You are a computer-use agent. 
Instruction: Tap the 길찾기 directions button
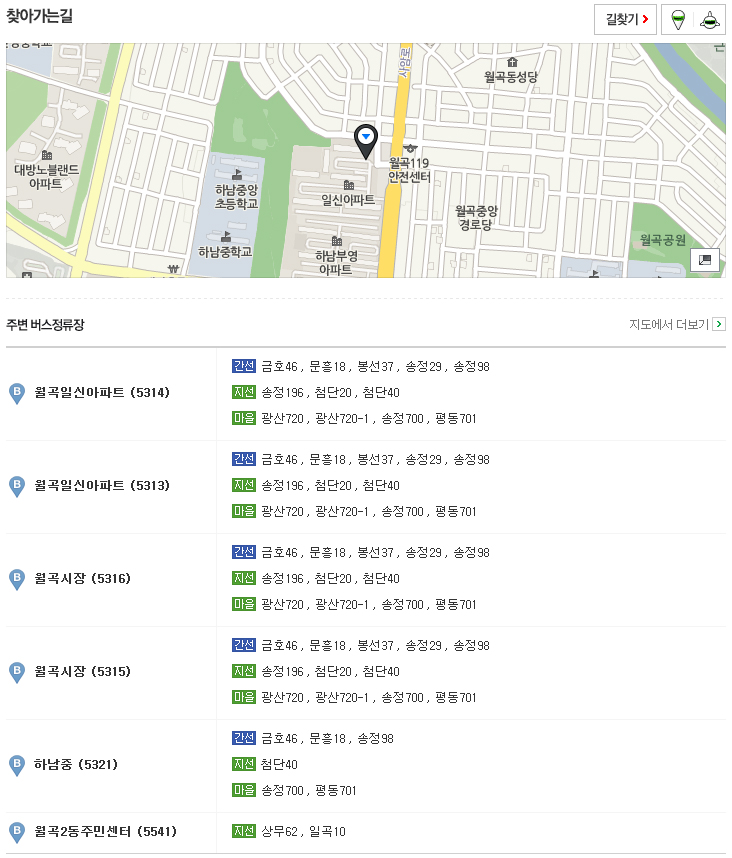pos(625,19)
